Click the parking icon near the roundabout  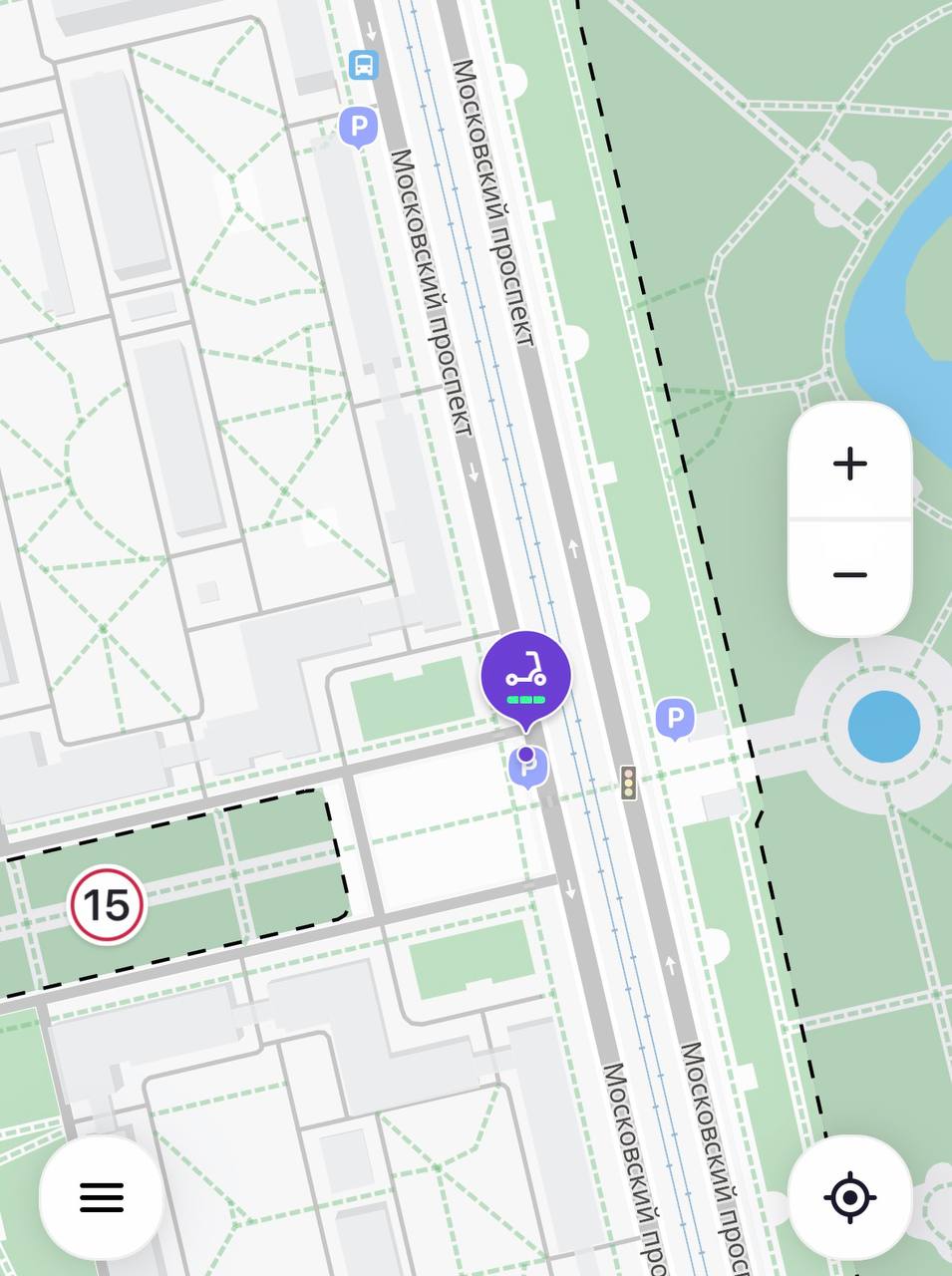(x=676, y=719)
